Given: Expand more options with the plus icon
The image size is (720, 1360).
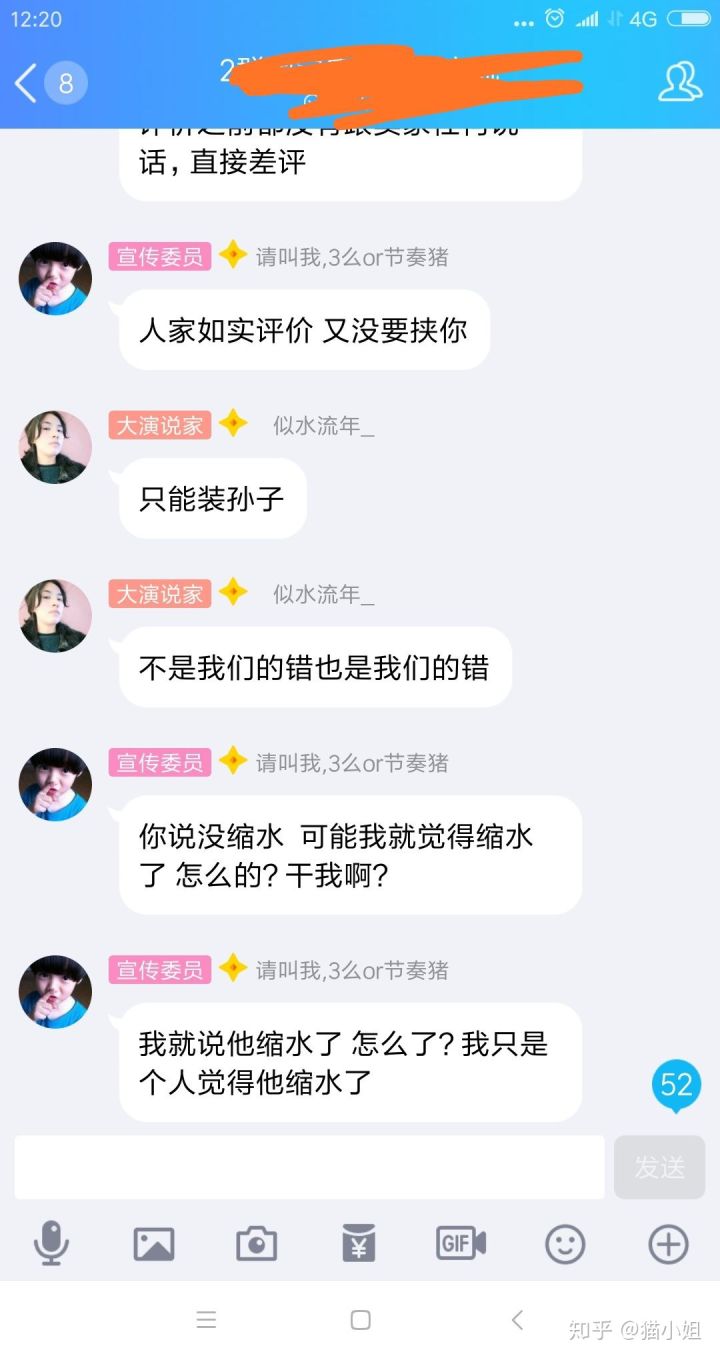Looking at the screenshot, I should (x=668, y=1244).
